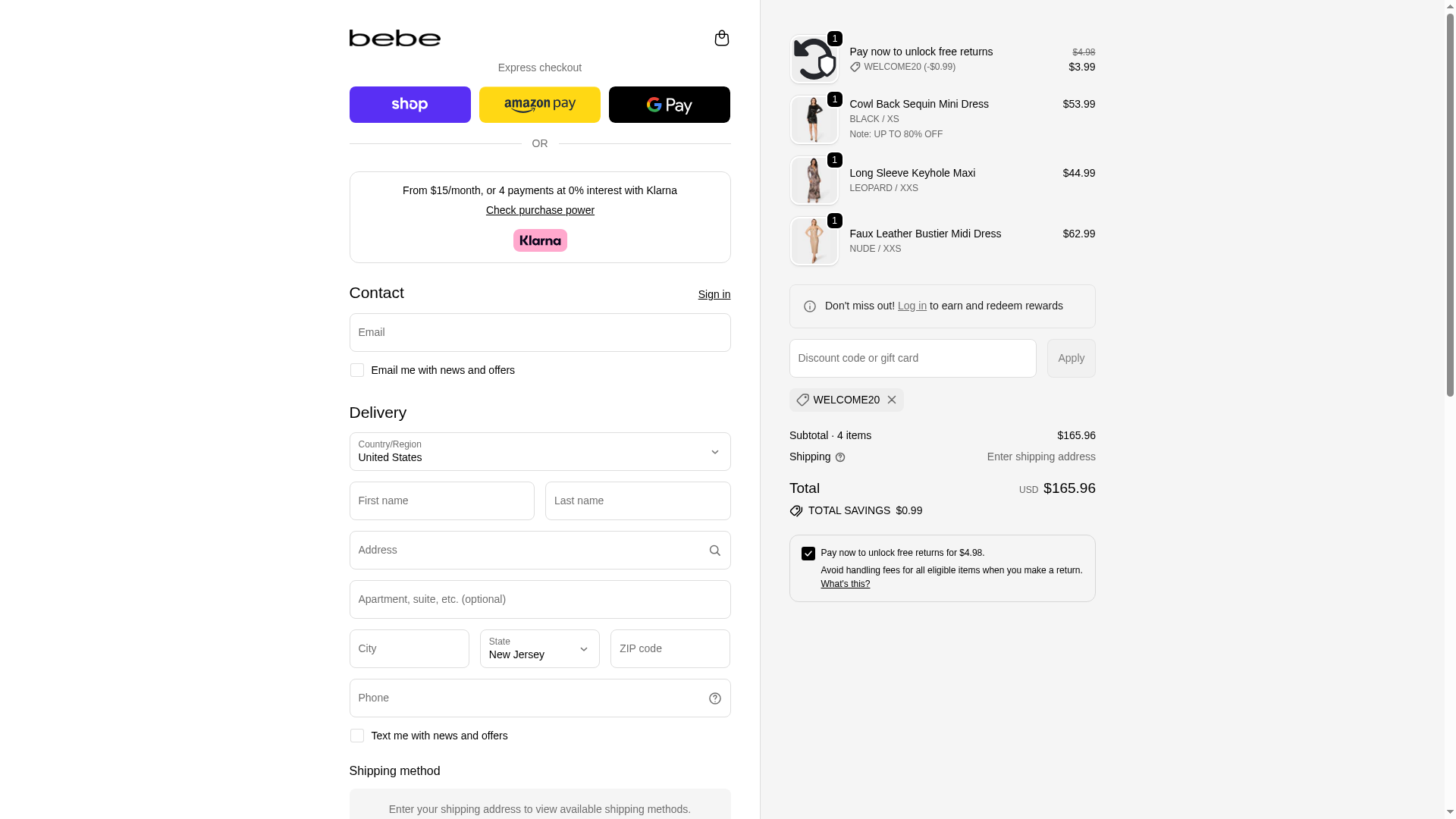Viewport: 1456px width, 819px height.
Task: Enable Text me with news and offers
Action: coord(357,736)
